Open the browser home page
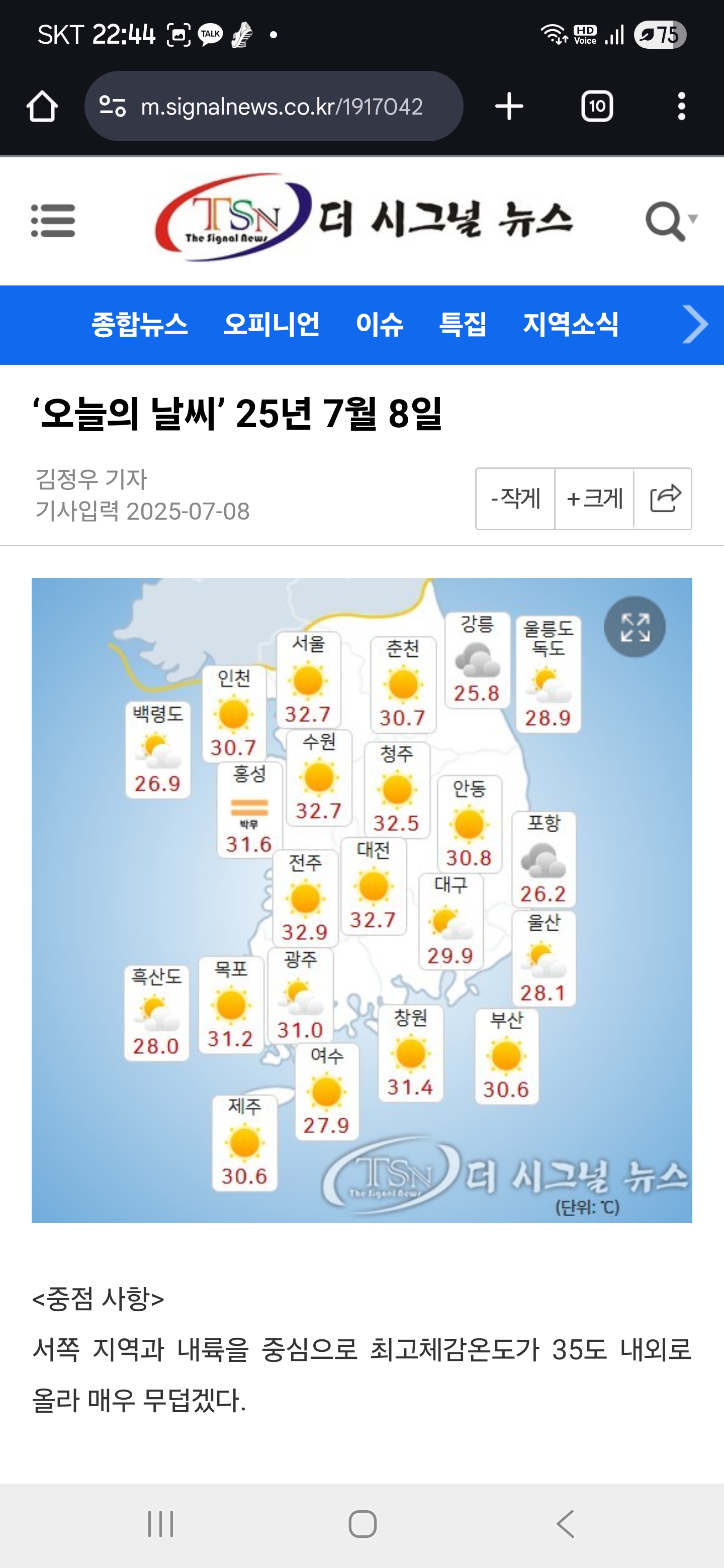The width and height of the screenshot is (724, 1568). click(42, 107)
